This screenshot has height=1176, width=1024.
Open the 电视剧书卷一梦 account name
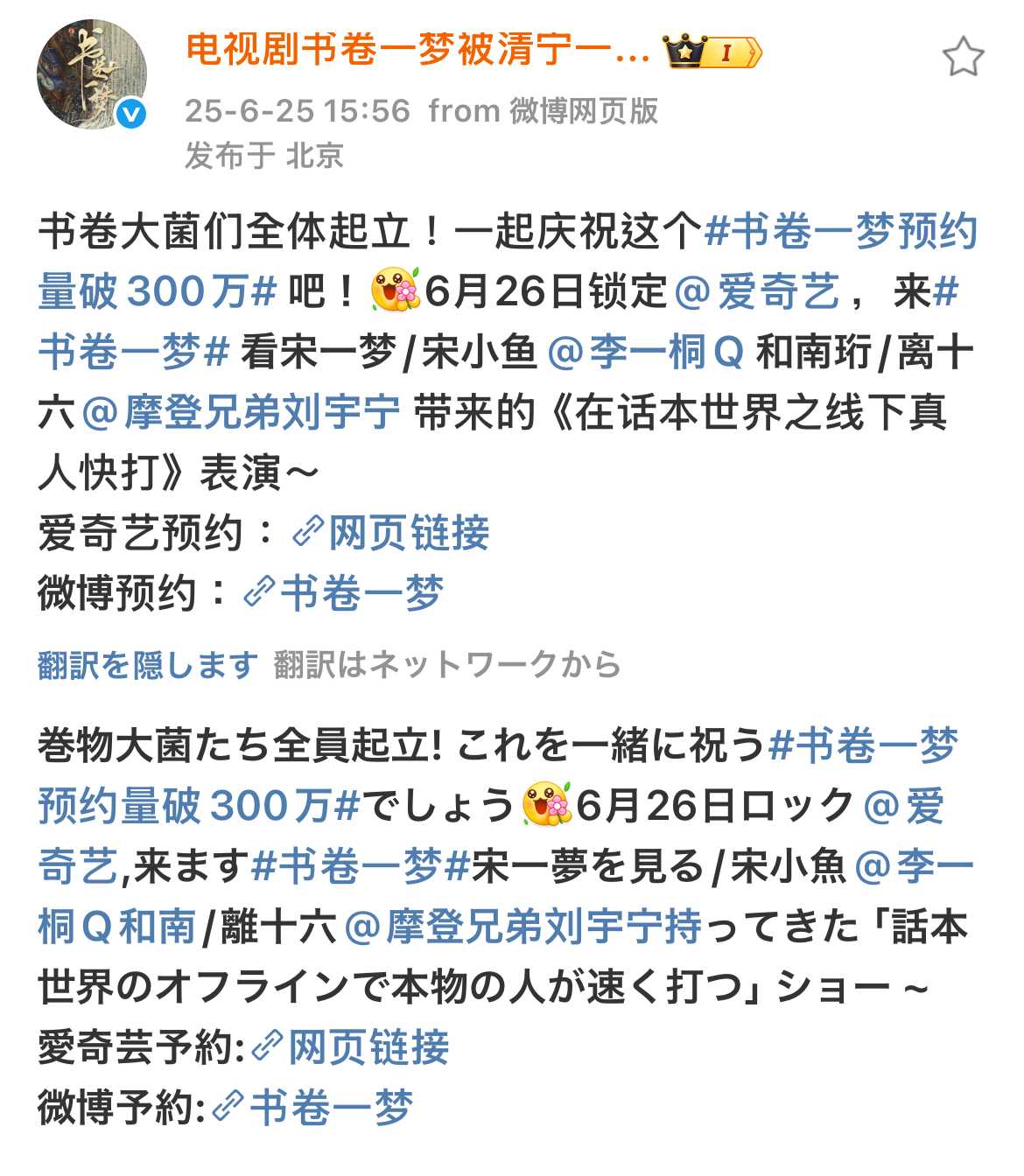[417, 51]
